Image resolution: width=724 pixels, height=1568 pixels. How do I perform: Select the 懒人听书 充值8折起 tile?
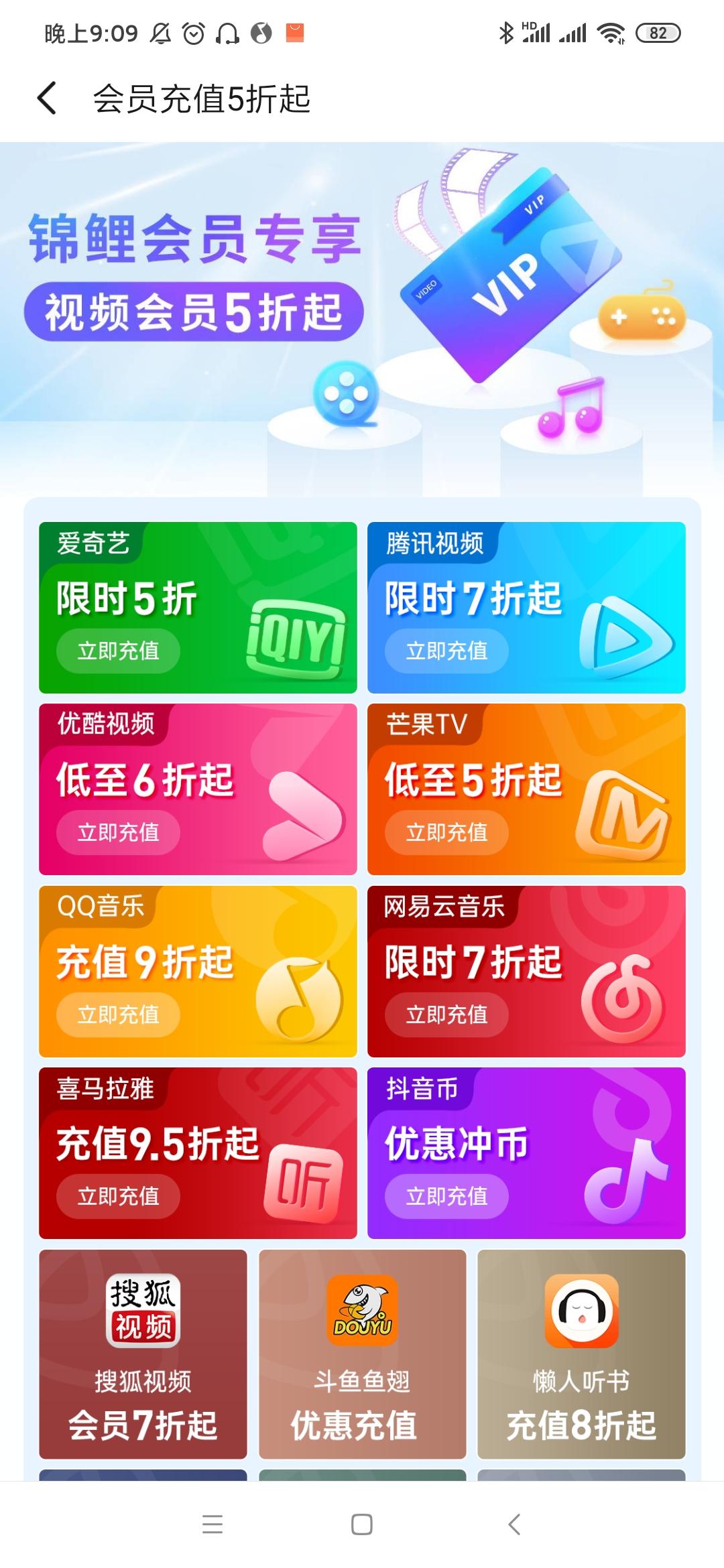[x=581, y=1354]
